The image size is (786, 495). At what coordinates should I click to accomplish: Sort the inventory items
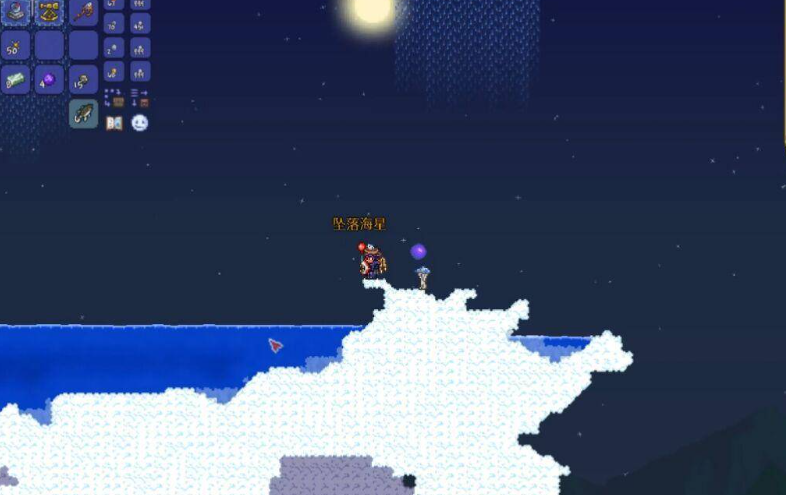141,98
